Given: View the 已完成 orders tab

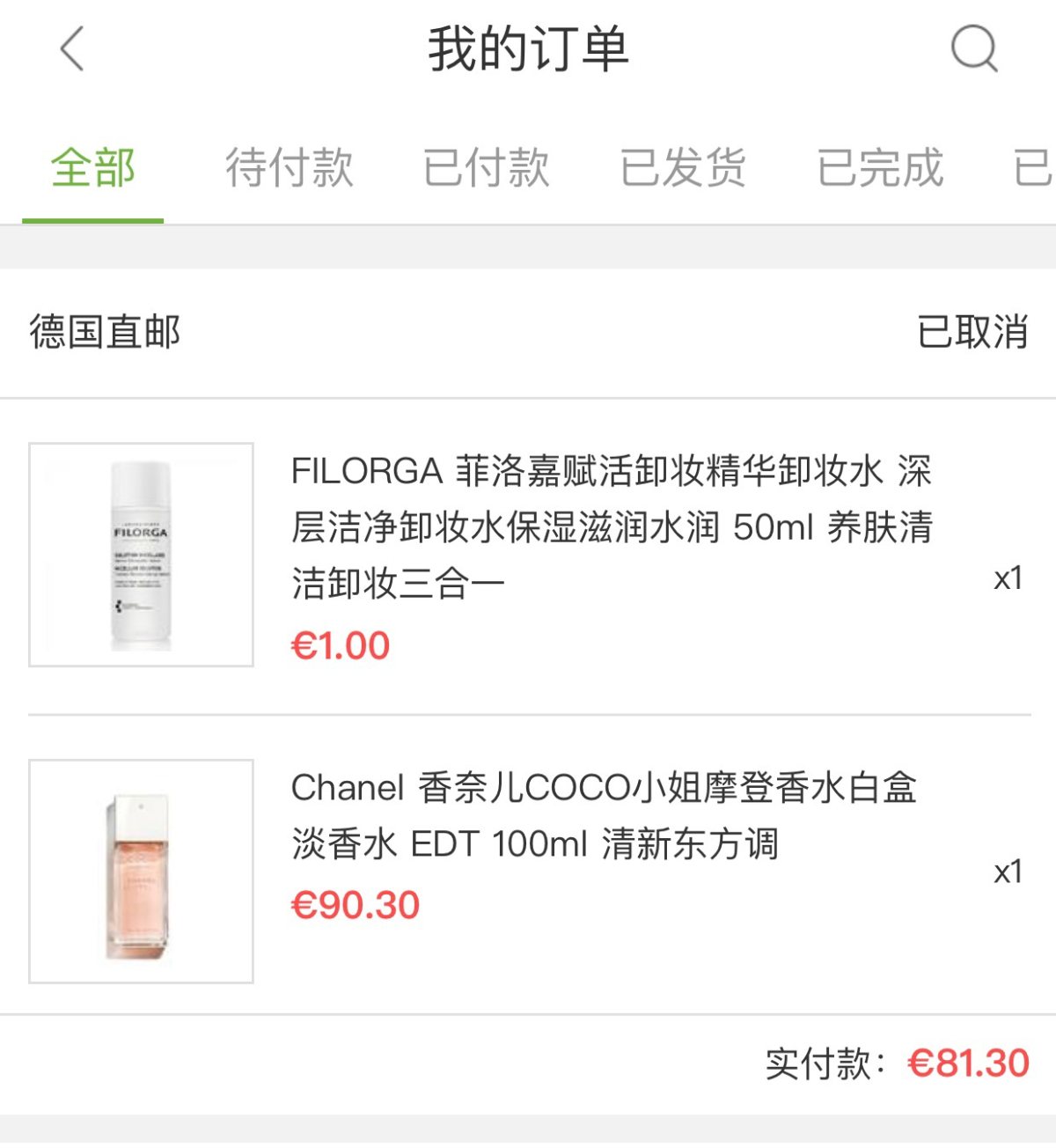Looking at the screenshot, I should (x=881, y=168).
